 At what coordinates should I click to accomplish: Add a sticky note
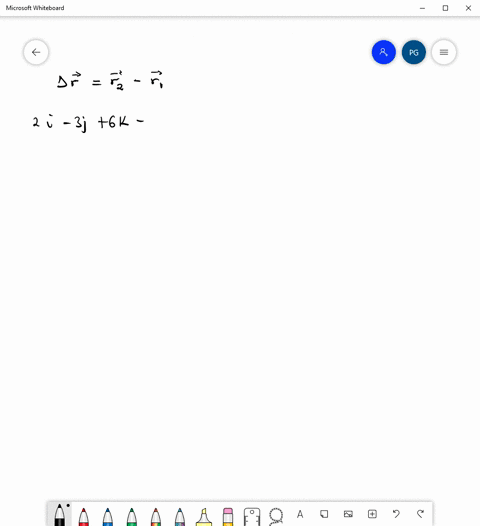click(324, 514)
